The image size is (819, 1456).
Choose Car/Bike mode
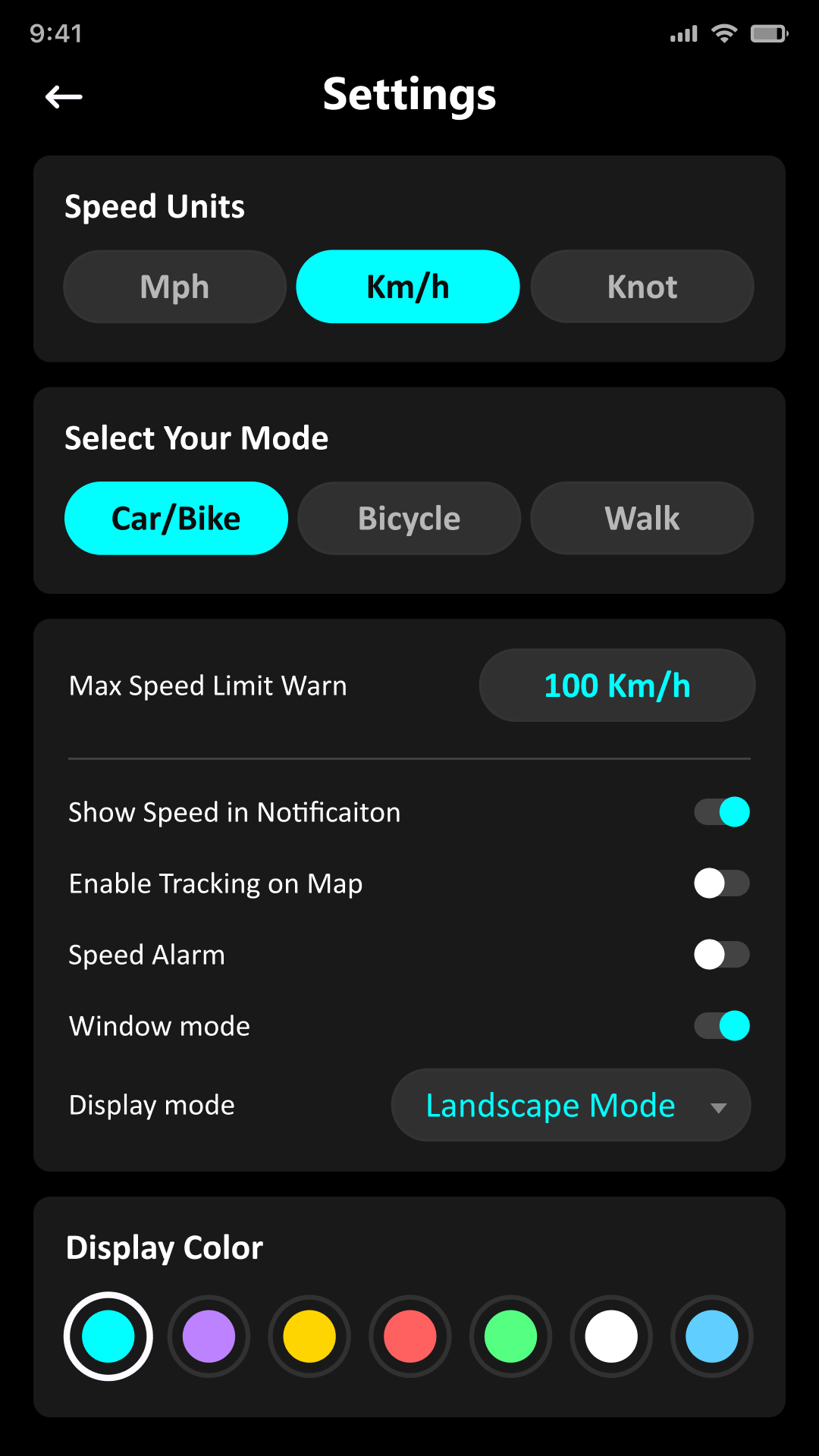pyautogui.click(x=176, y=518)
